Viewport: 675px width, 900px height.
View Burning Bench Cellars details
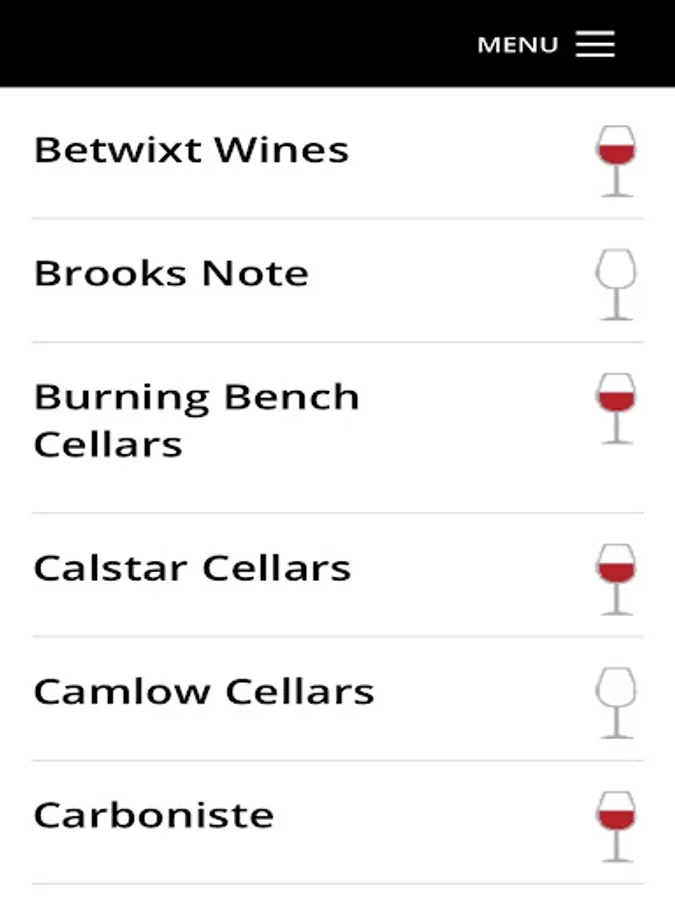point(196,420)
